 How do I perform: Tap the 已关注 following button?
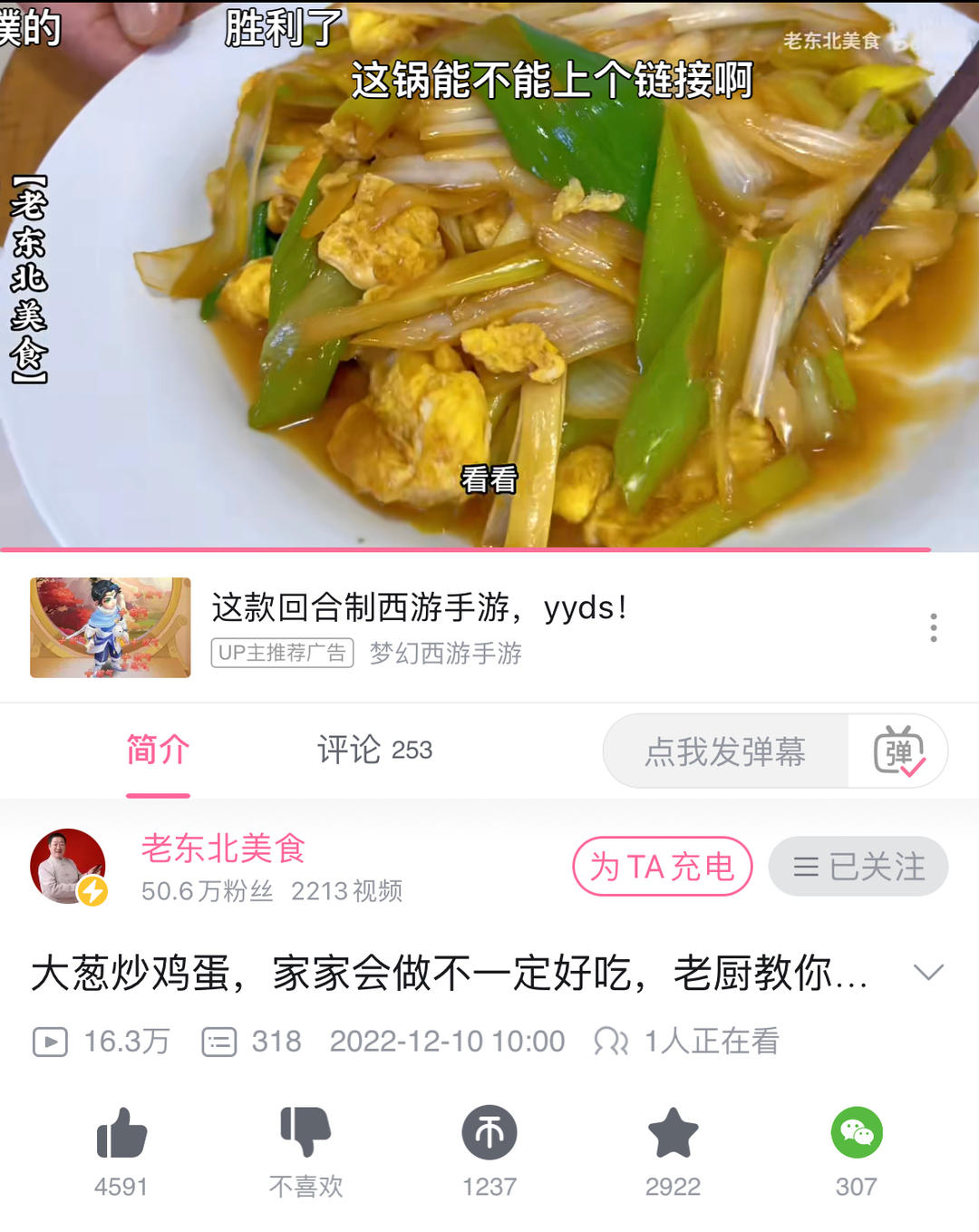tap(858, 867)
